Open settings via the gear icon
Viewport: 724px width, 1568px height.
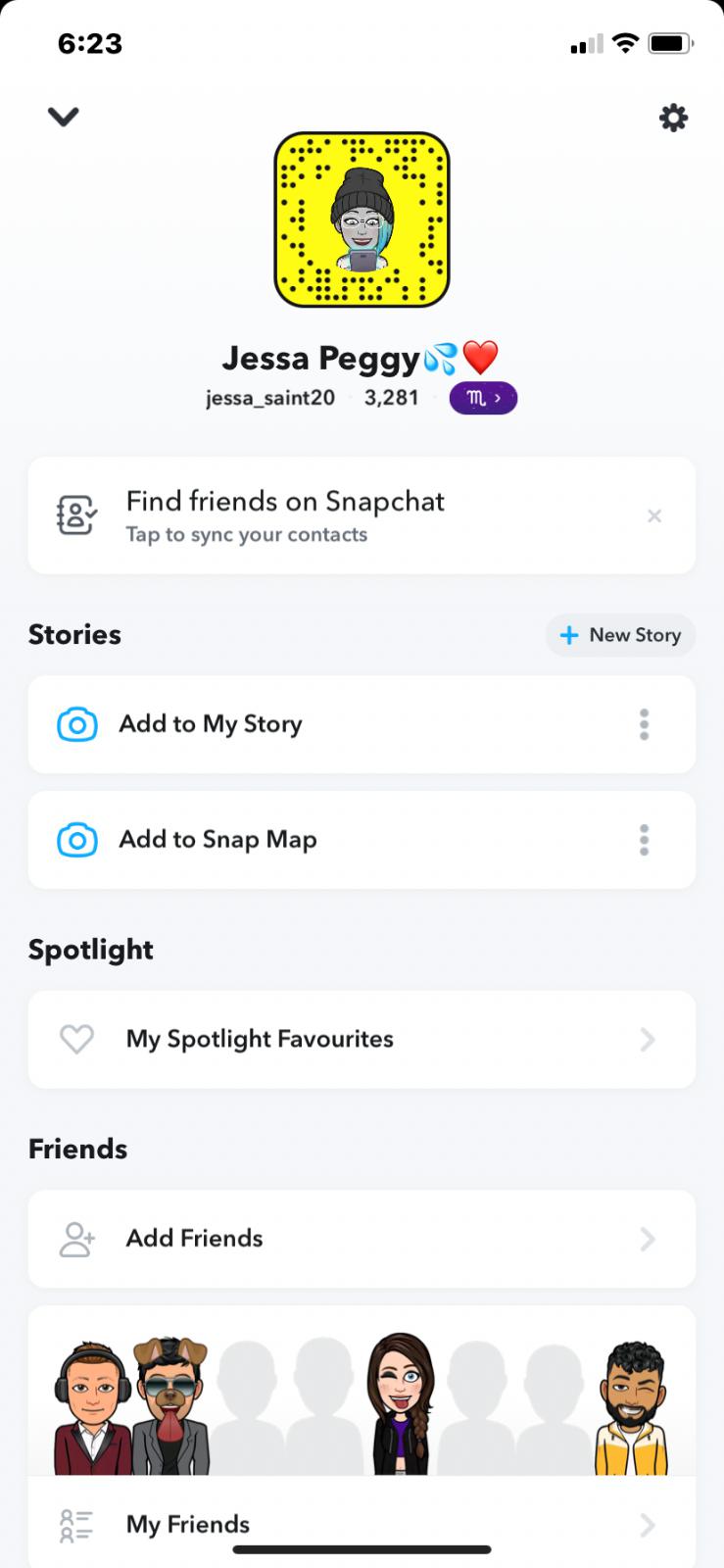click(x=673, y=119)
